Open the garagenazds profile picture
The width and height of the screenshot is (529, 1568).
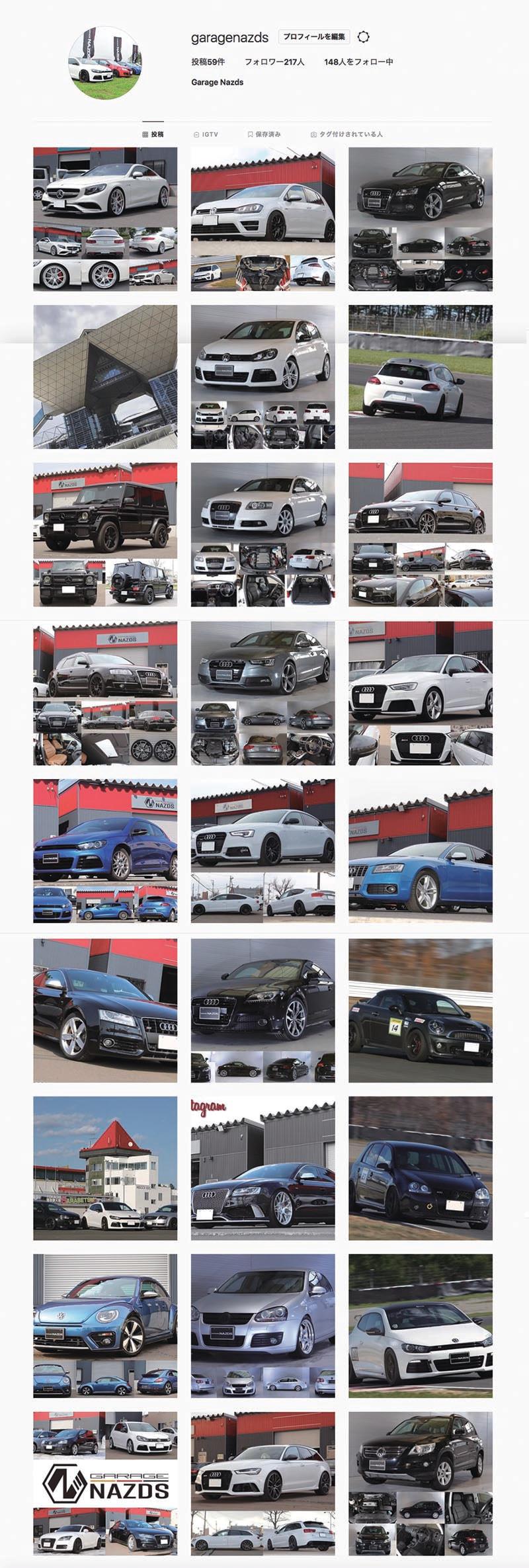click(x=105, y=63)
